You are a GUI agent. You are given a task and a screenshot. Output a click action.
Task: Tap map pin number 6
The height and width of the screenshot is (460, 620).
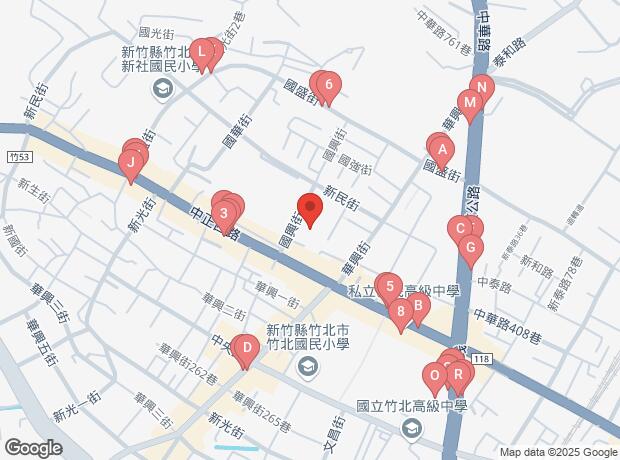pyautogui.click(x=329, y=86)
